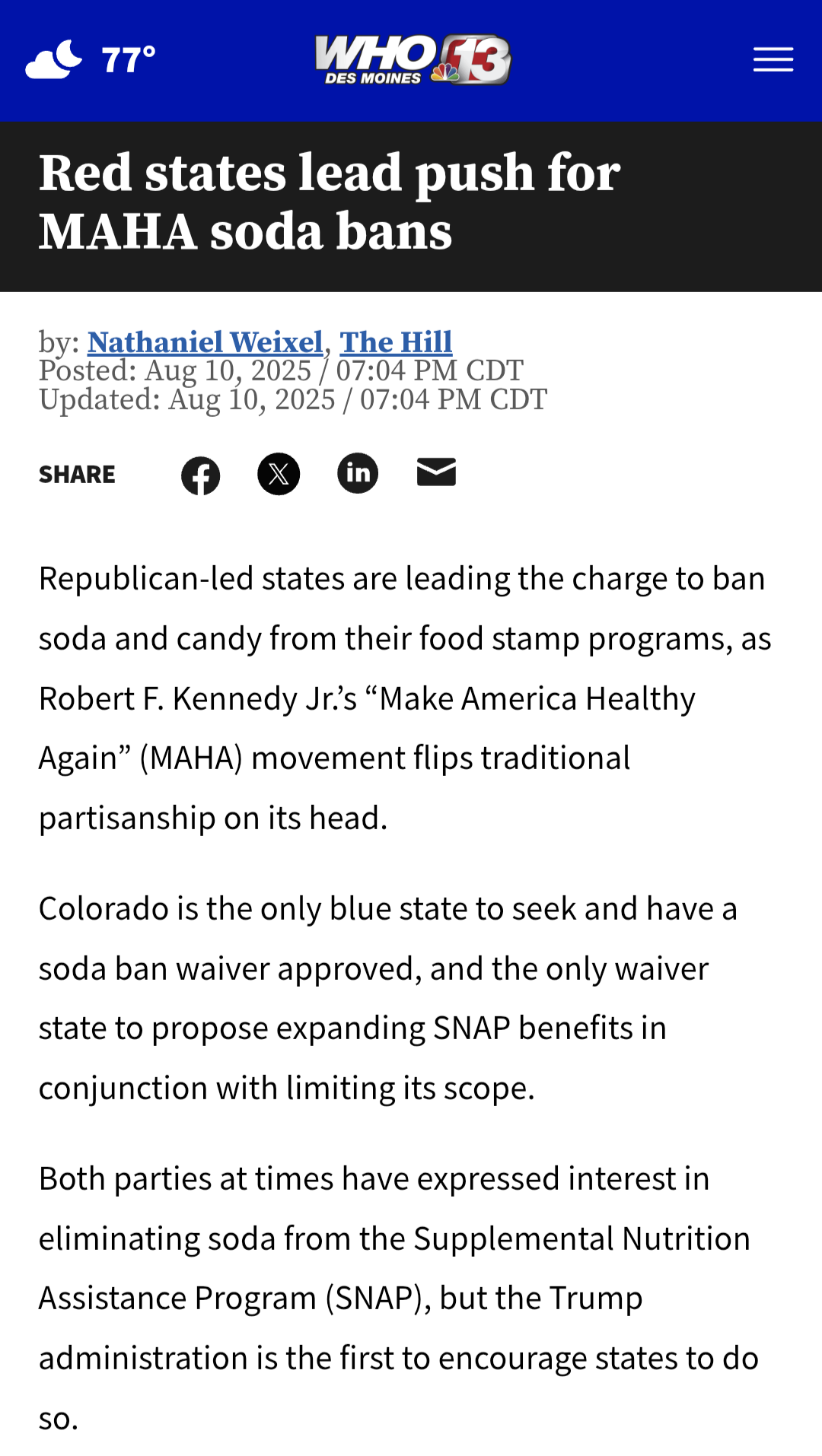Share the article on Facebook
The width and height of the screenshot is (822, 1456).
click(x=200, y=475)
